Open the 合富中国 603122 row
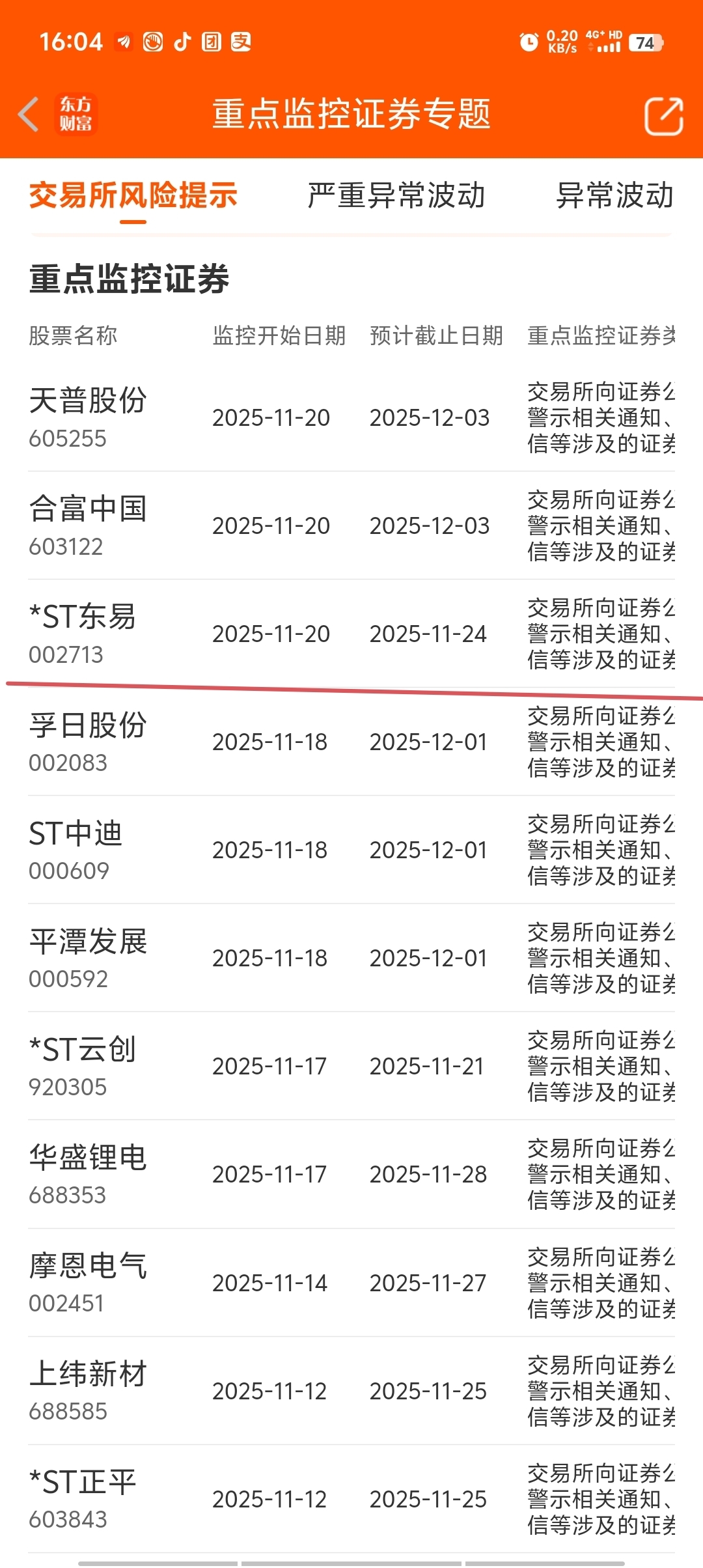The width and height of the screenshot is (703, 1568). point(351,525)
